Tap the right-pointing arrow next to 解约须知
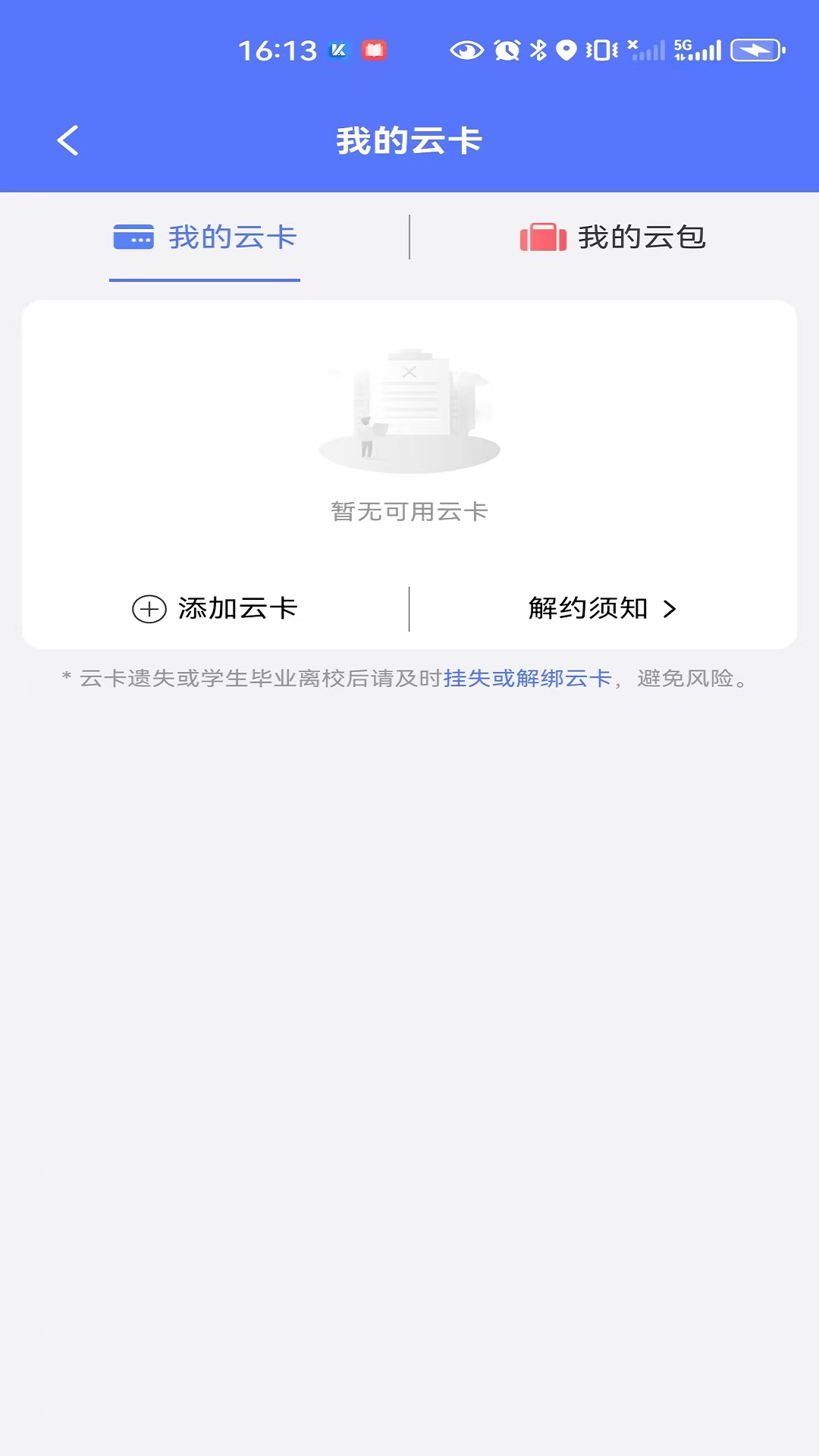Image resolution: width=819 pixels, height=1456 pixels. [670, 609]
